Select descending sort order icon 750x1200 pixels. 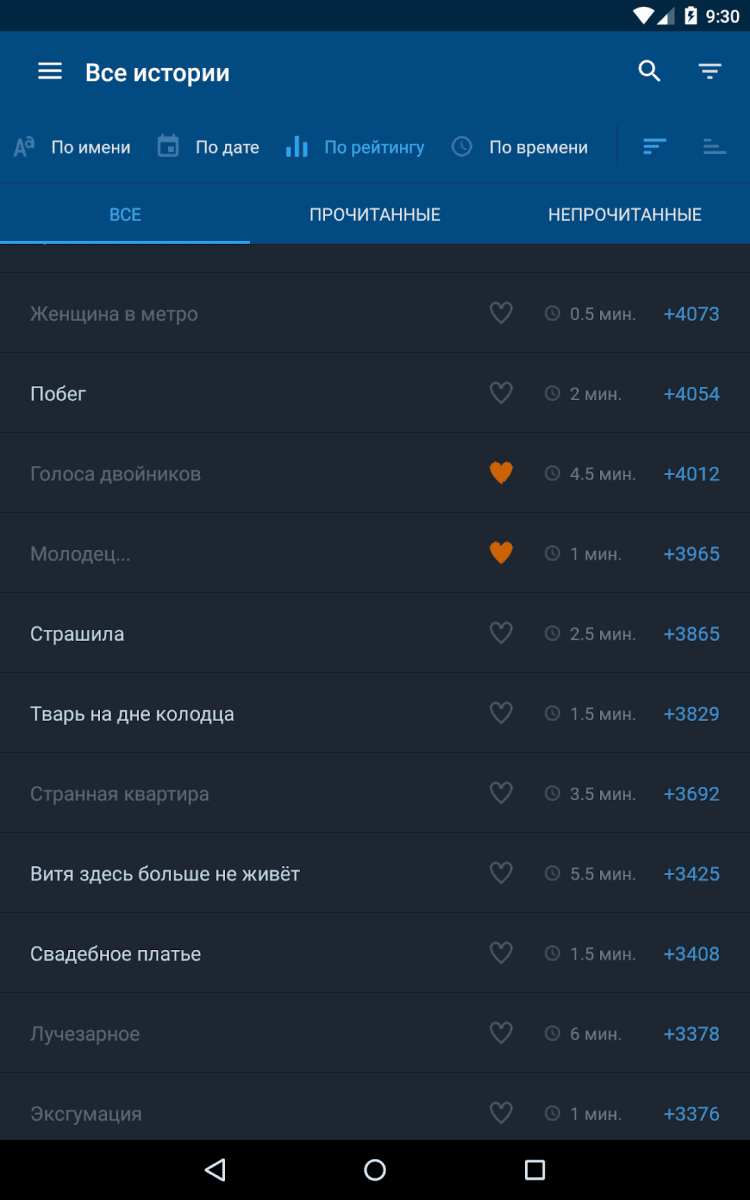coord(655,147)
